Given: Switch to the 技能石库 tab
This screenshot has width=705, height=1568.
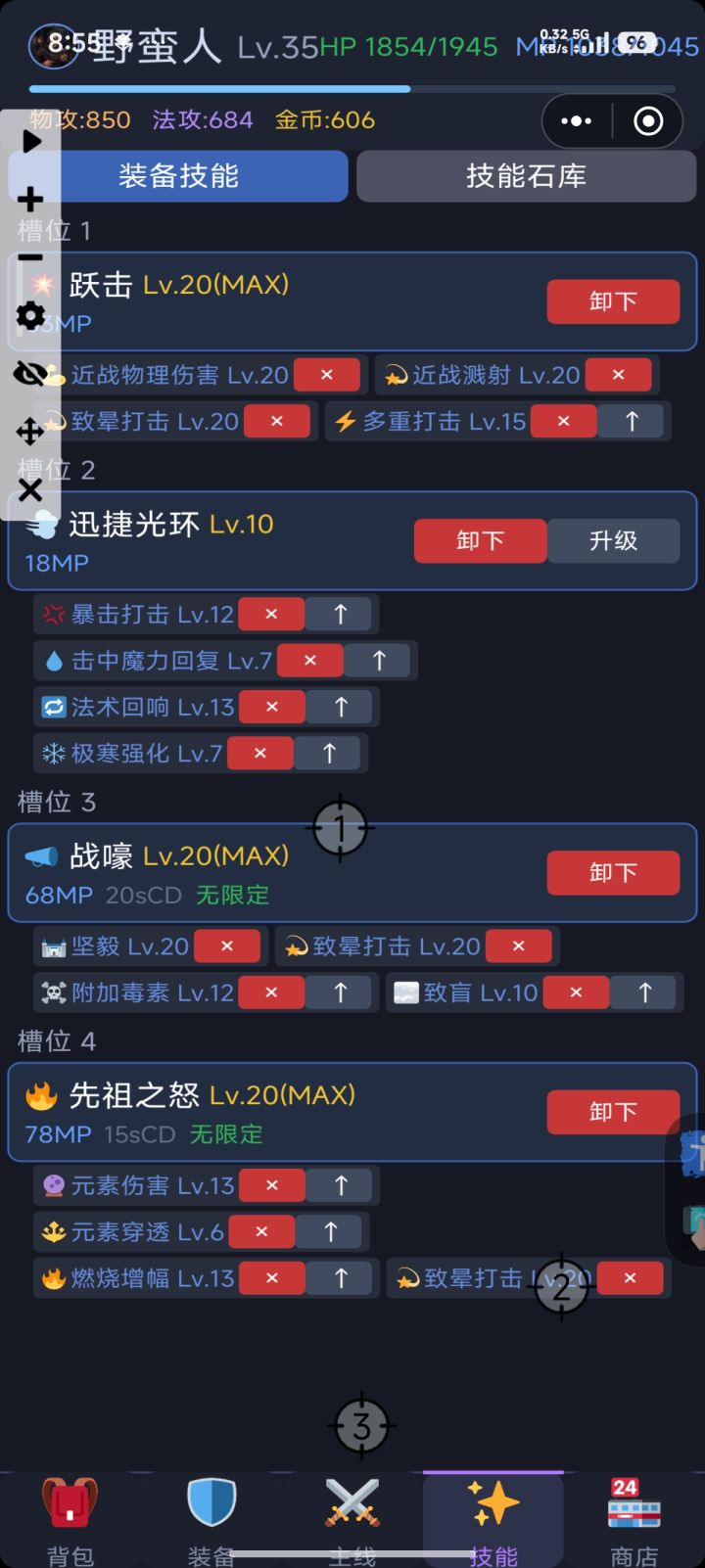Looking at the screenshot, I should (526, 176).
